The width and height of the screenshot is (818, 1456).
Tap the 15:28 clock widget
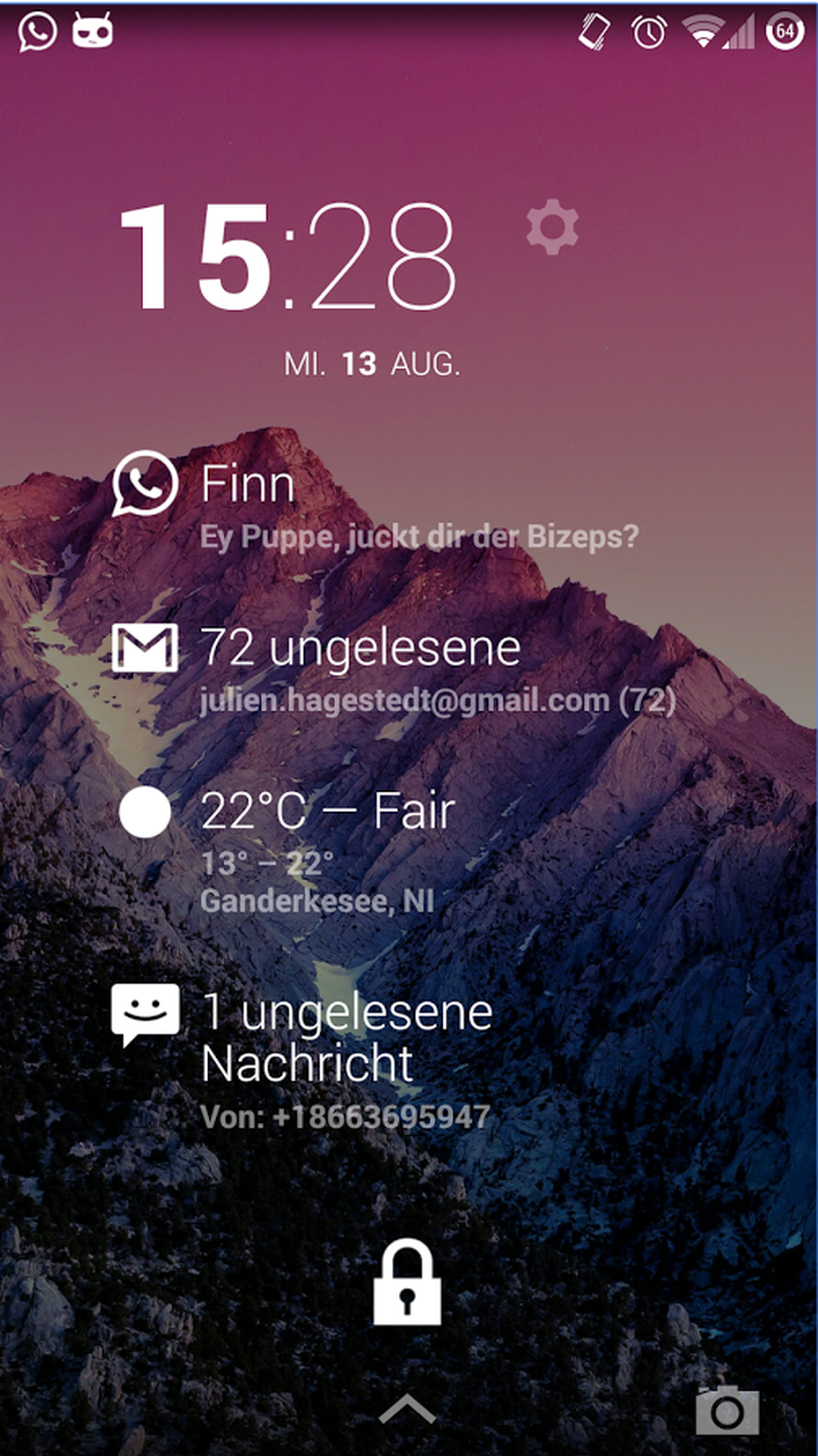[x=288, y=257]
